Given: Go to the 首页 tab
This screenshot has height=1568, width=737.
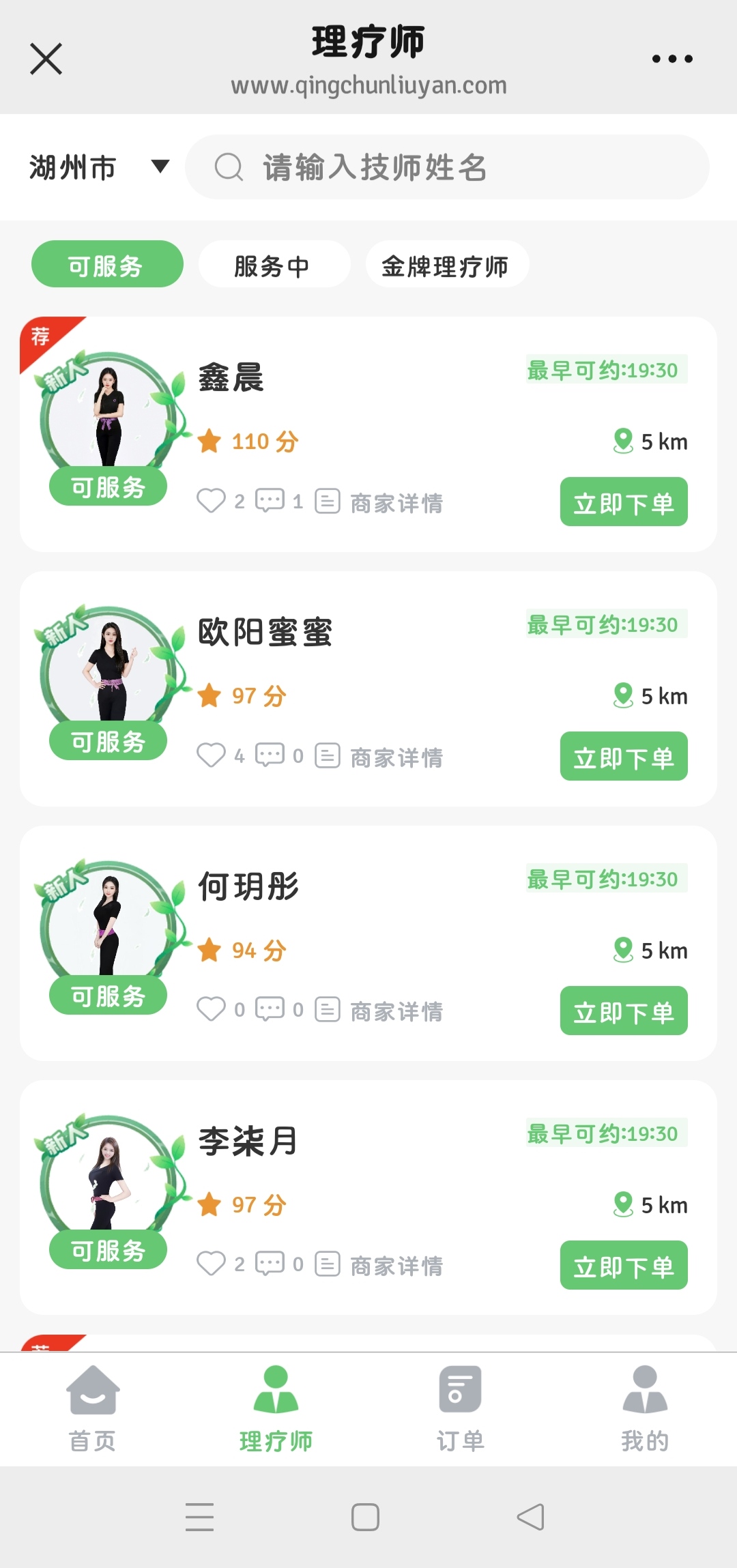Looking at the screenshot, I should tap(92, 1409).
